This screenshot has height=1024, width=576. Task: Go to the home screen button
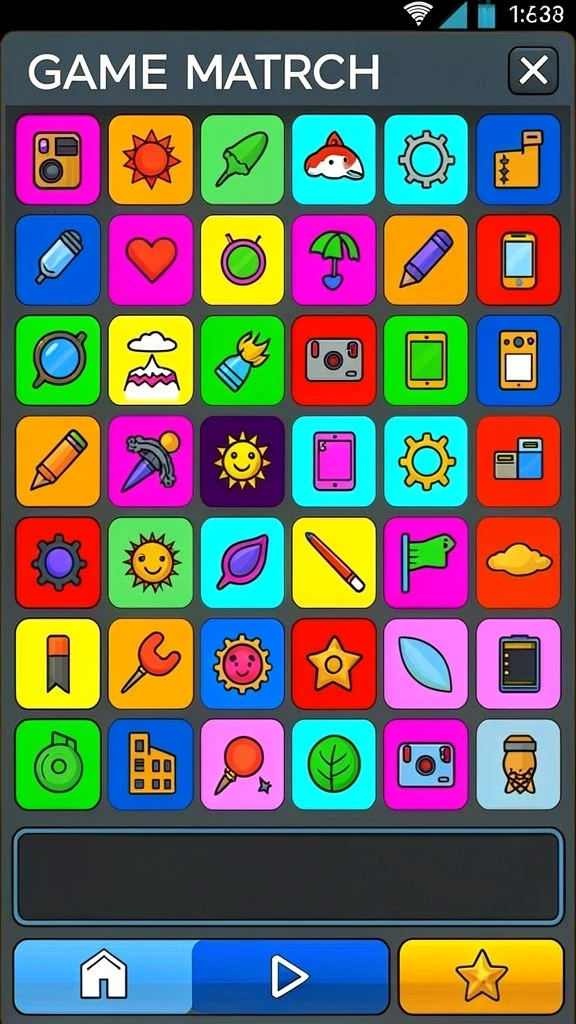[103, 976]
